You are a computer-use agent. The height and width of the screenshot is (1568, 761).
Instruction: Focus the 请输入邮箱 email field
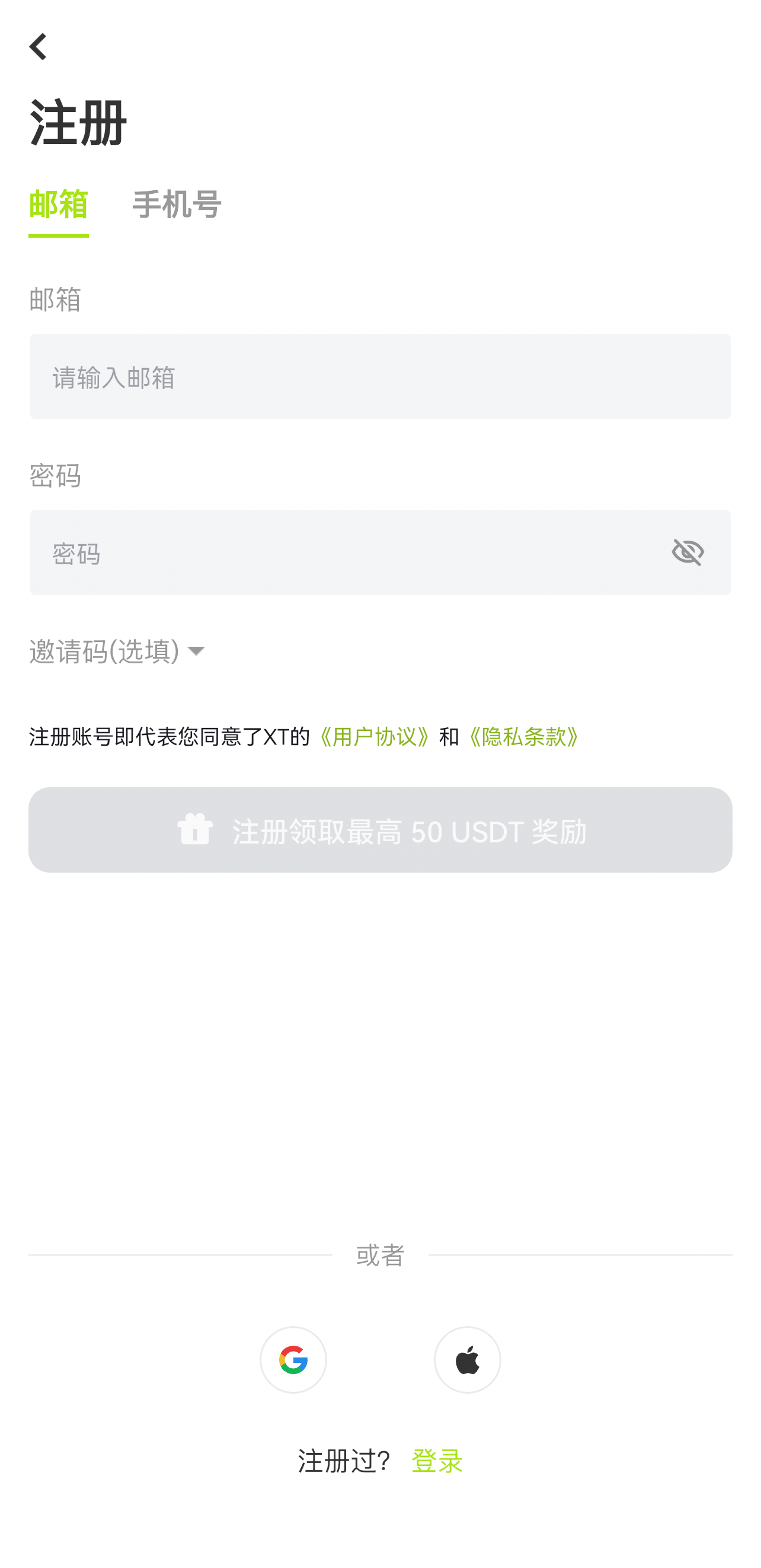coord(380,376)
